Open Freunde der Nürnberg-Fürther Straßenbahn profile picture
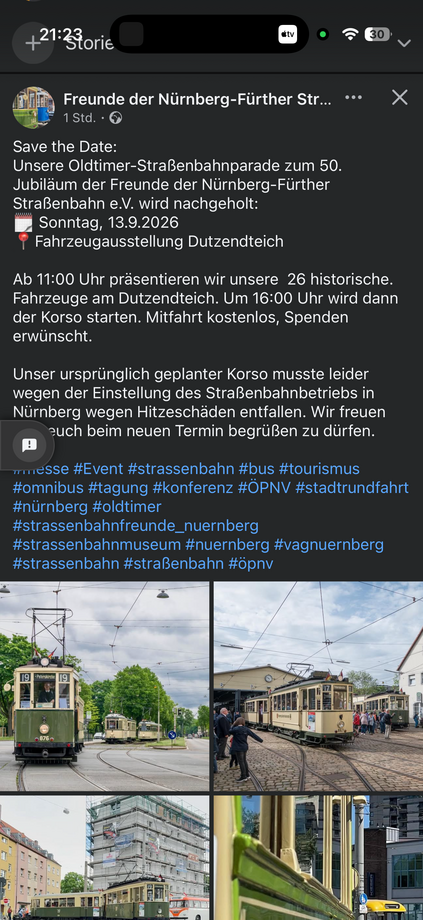The height and width of the screenshot is (920, 423). click(x=33, y=107)
